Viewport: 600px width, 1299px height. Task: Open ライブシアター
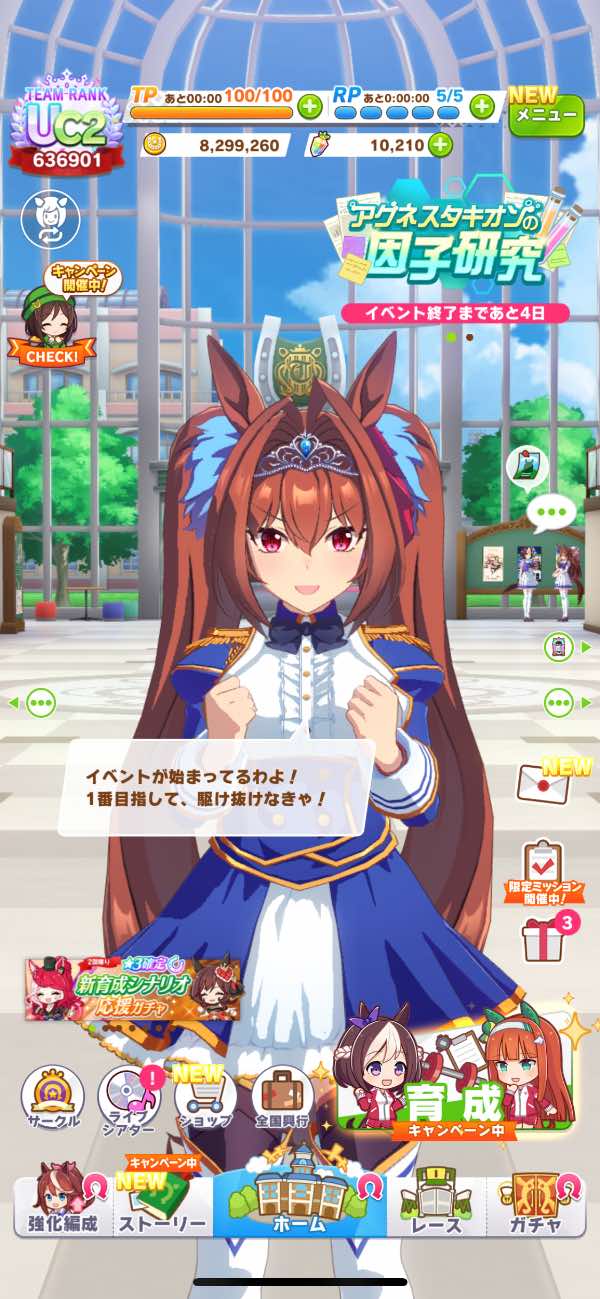tap(129, 1100)
